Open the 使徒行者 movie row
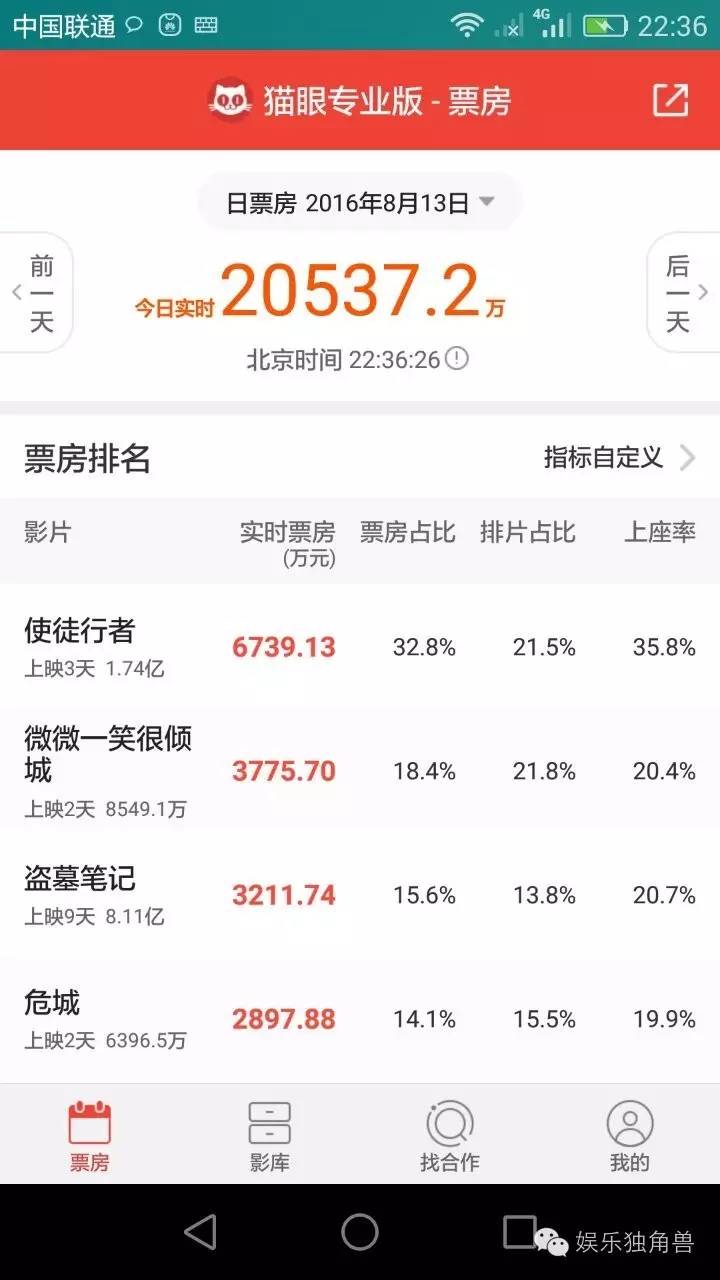The image size is (720, 1280). pyautogui.click(x=360, y=647)
